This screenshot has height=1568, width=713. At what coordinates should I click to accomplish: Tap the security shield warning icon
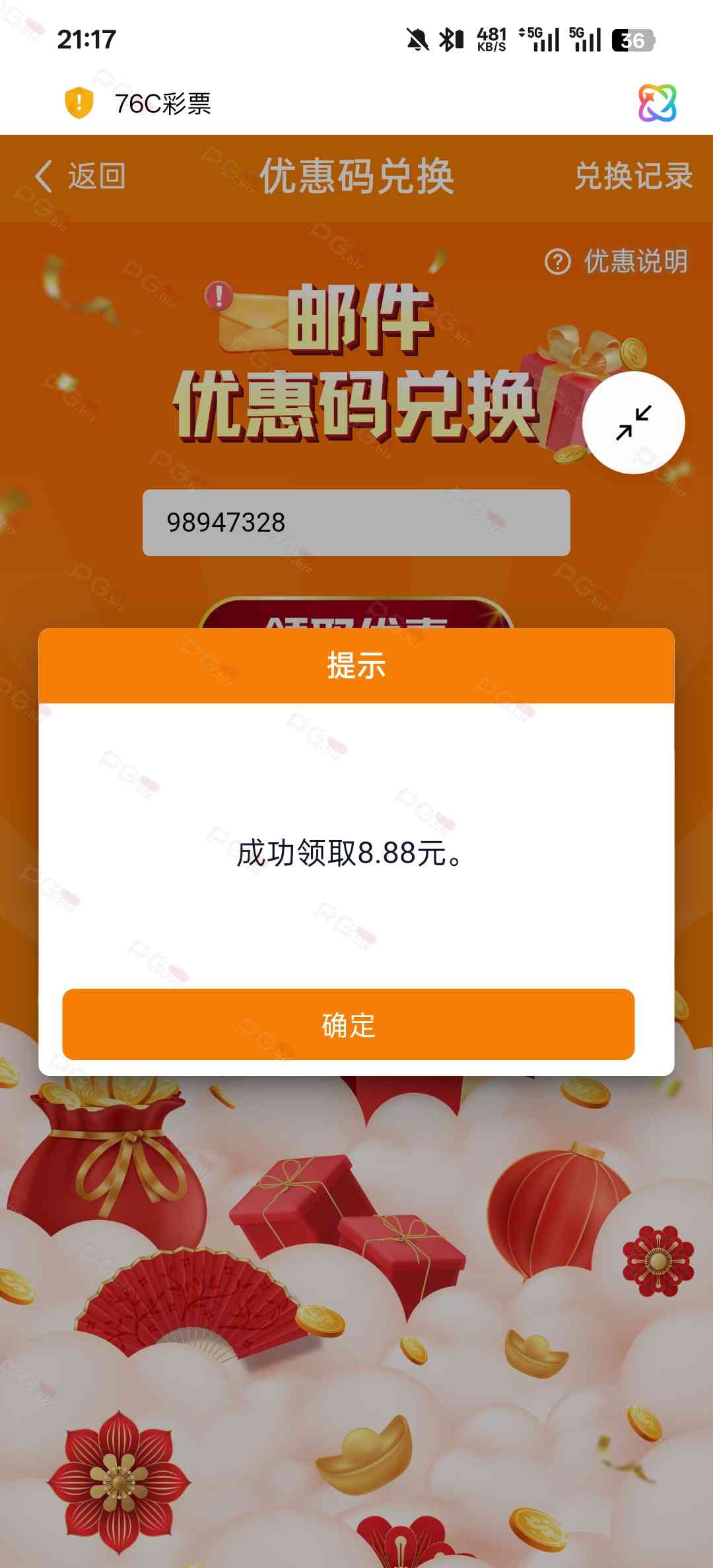(79, 103)
